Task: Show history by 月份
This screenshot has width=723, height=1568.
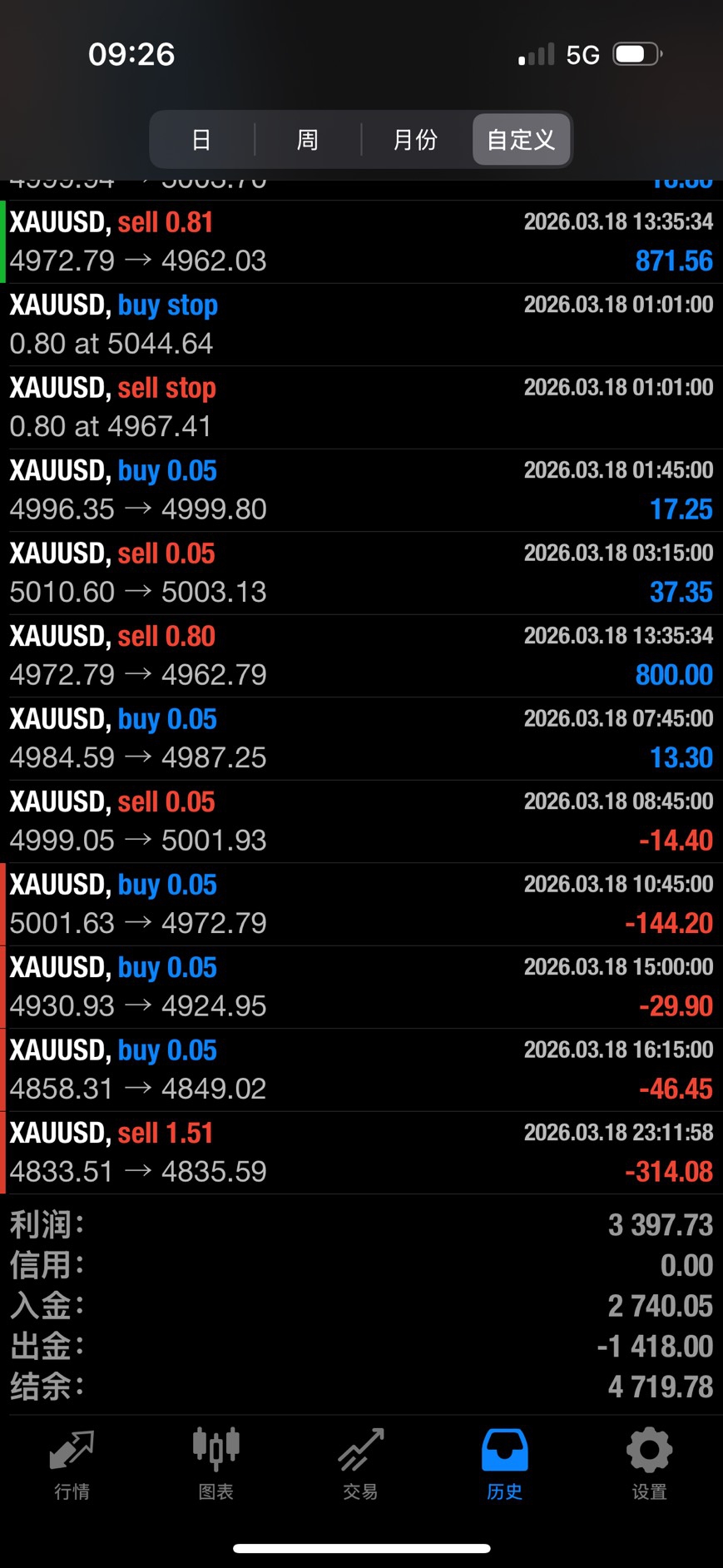Action: [x=415, y=140]
